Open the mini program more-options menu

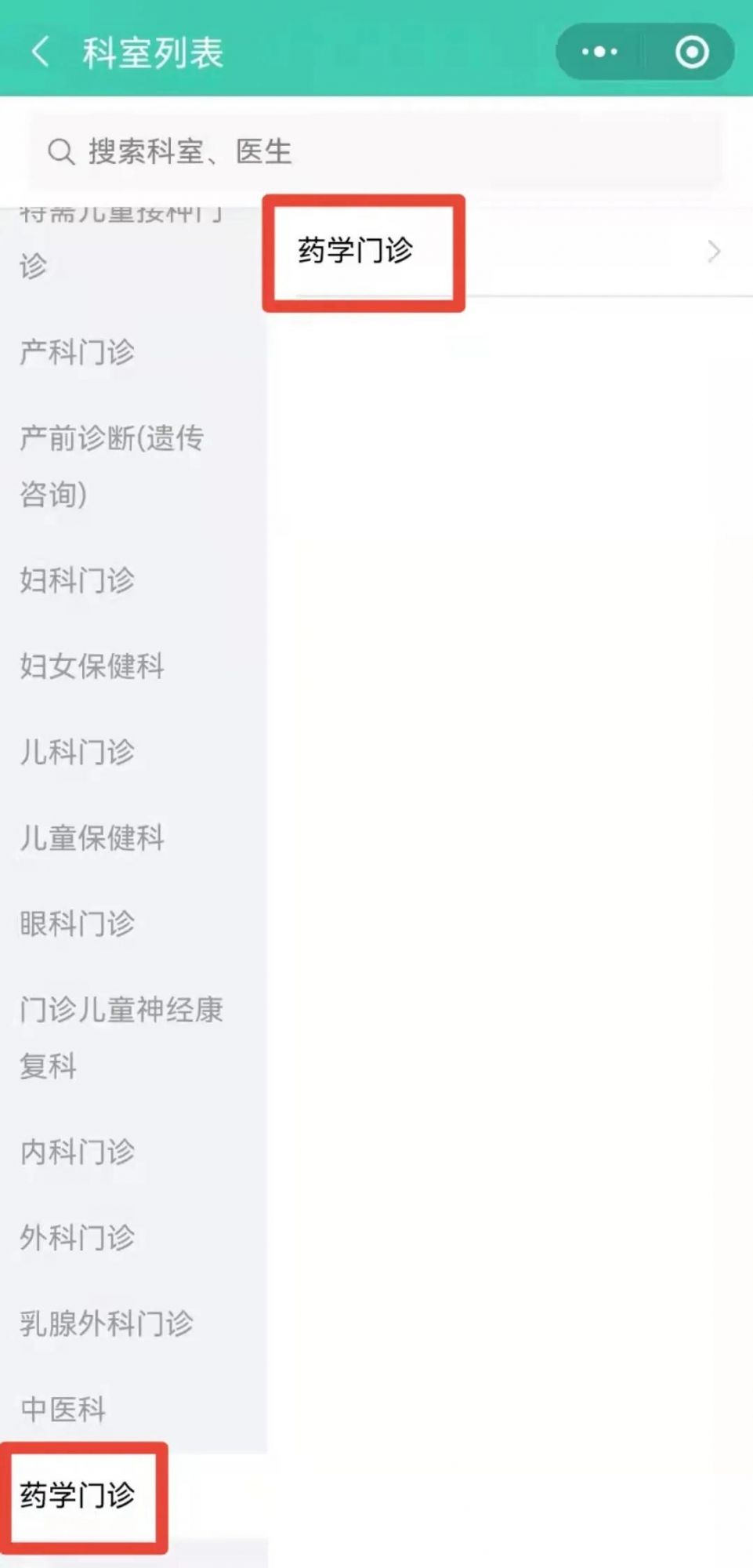pyautogui.click(x=599, y=53)
